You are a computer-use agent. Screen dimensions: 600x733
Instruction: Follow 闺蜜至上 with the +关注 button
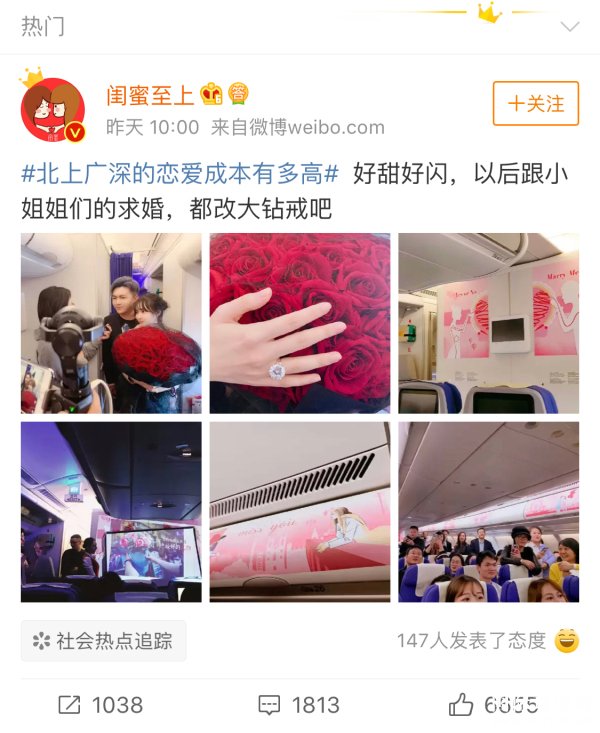pos(535,104)
